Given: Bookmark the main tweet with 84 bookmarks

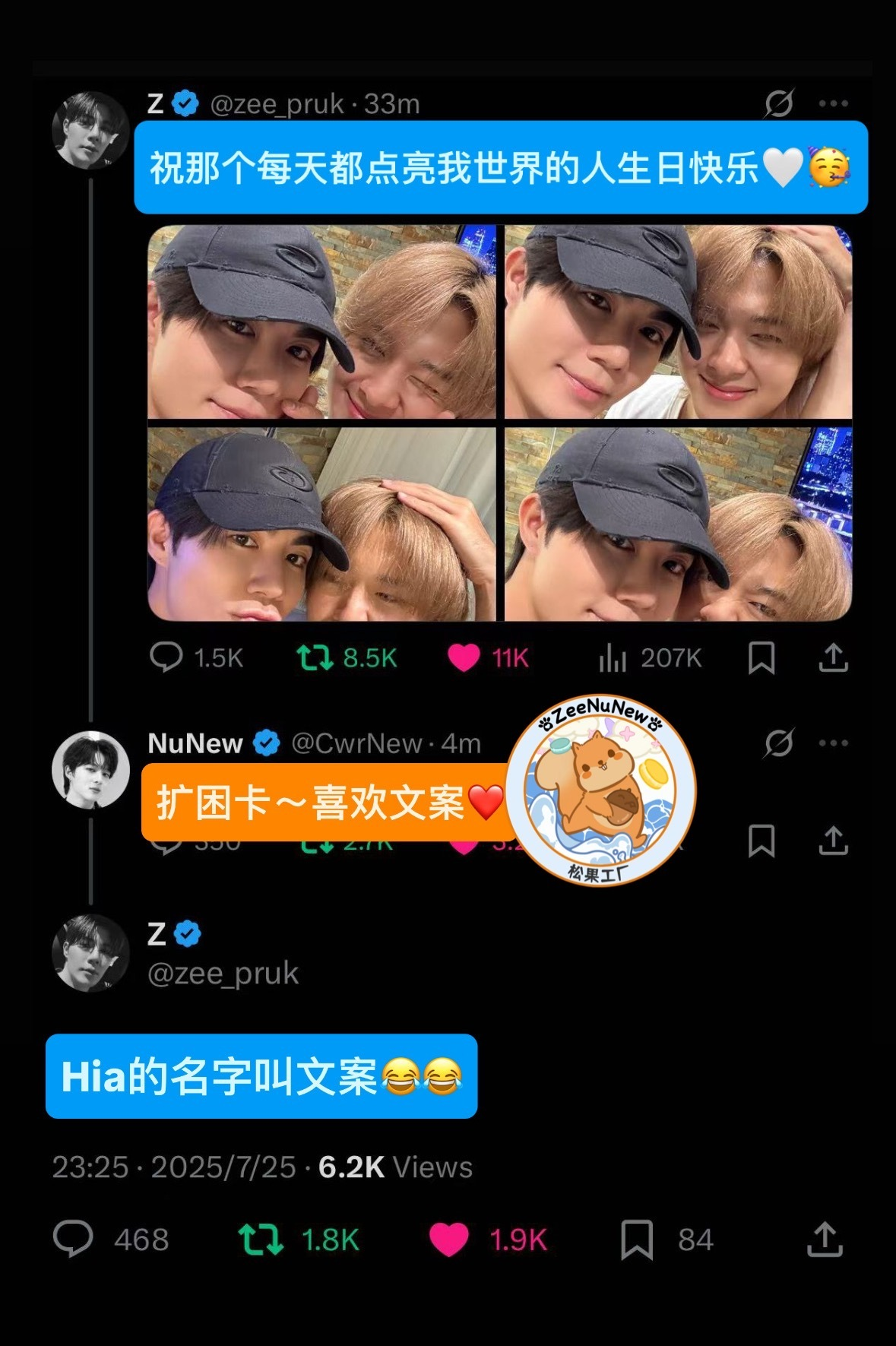Looking at the screenshot, I should pyautogui.click(x=636, y=1239).
